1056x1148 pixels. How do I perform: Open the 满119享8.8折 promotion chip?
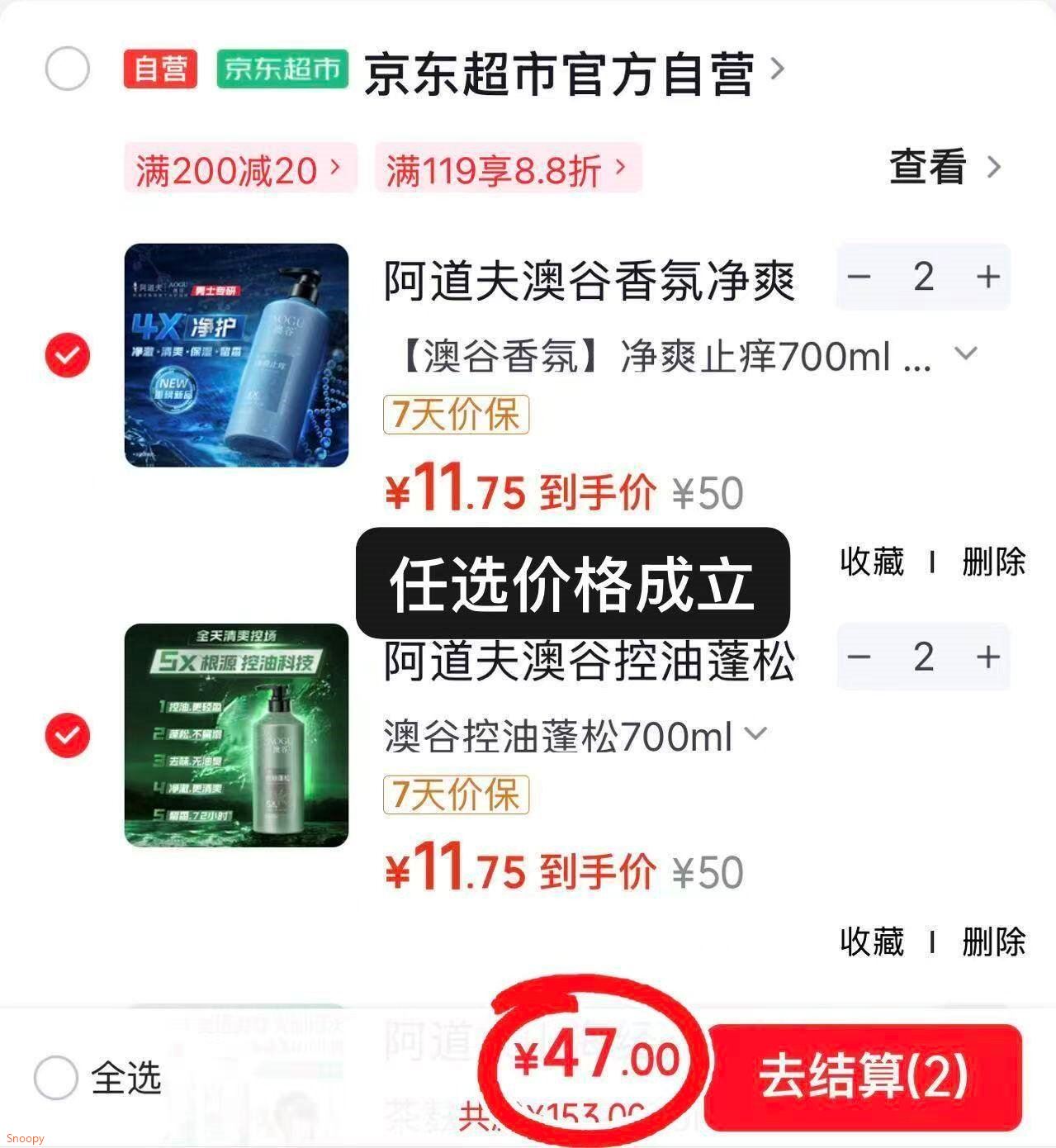point(508,169)
